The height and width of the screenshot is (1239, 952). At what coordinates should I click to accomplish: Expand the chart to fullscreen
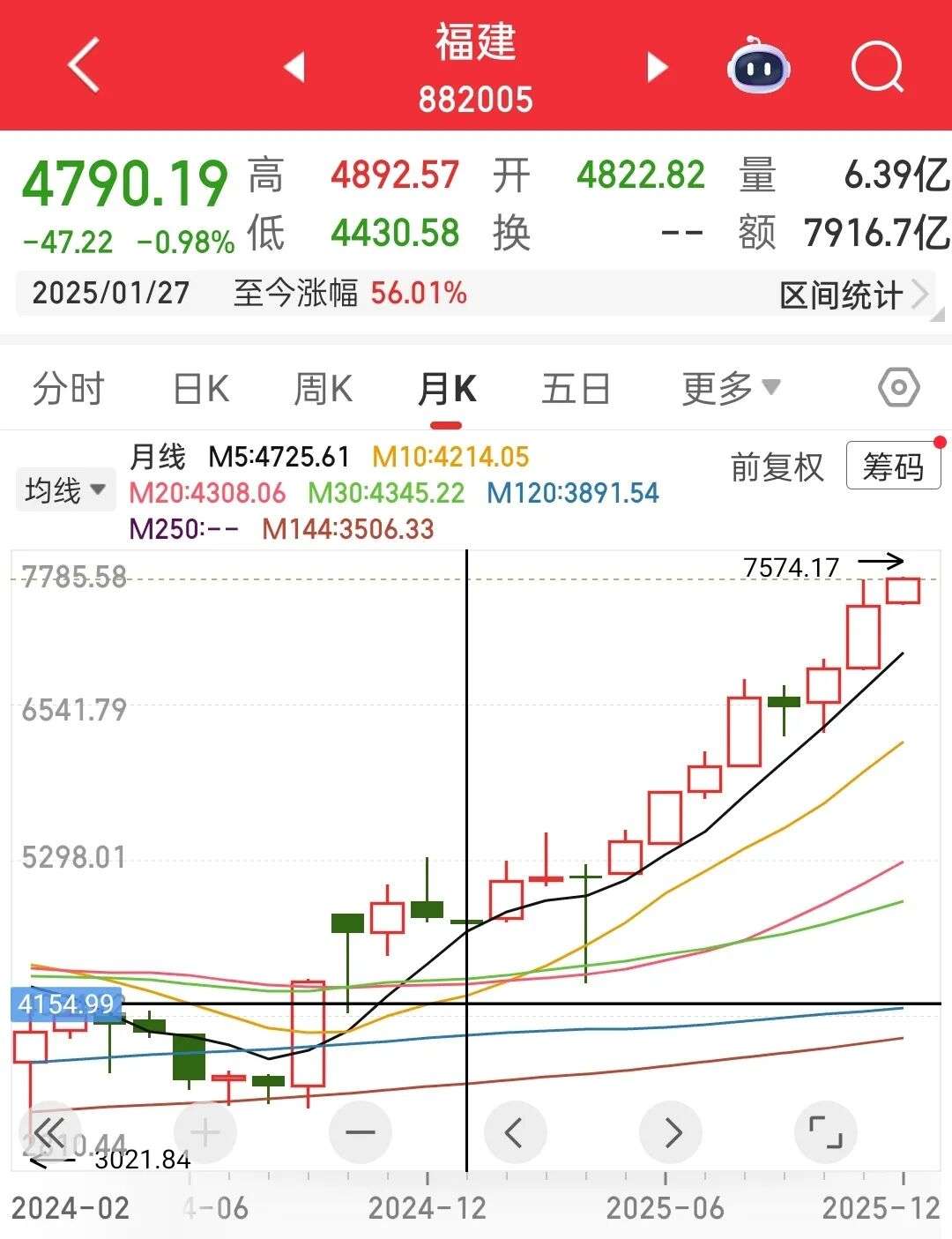(x=825, y=1132)
